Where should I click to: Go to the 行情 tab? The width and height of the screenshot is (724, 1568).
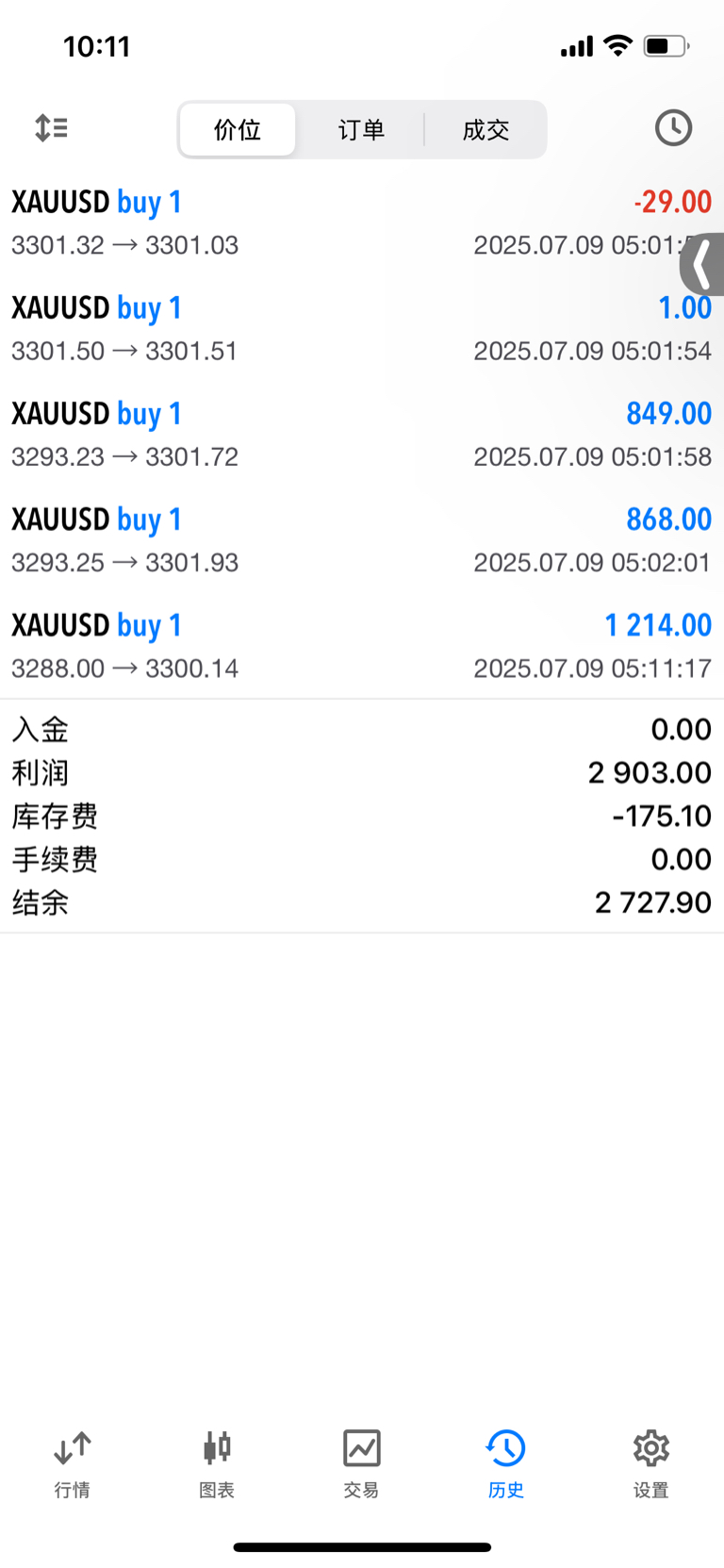[x=73, y=1462]
